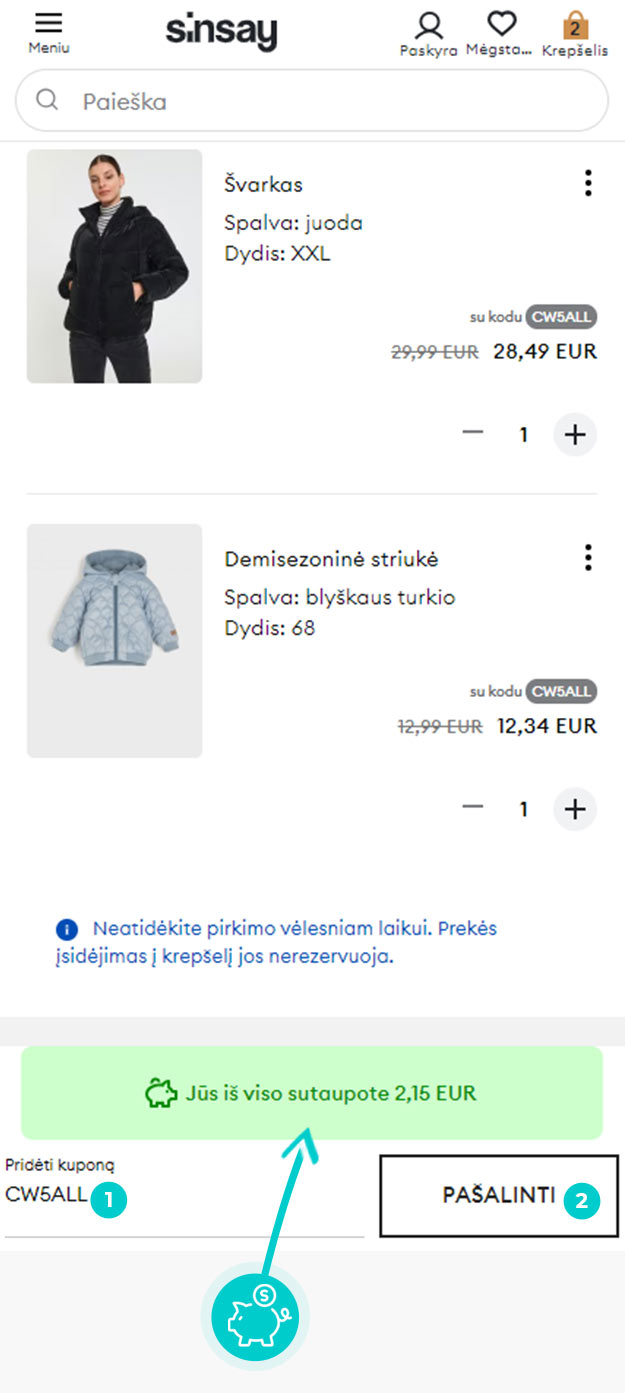The height and width of the screenshot is (1393, 625).
Task: Open the Demisezoninė striukė product image
Action: 114,640
